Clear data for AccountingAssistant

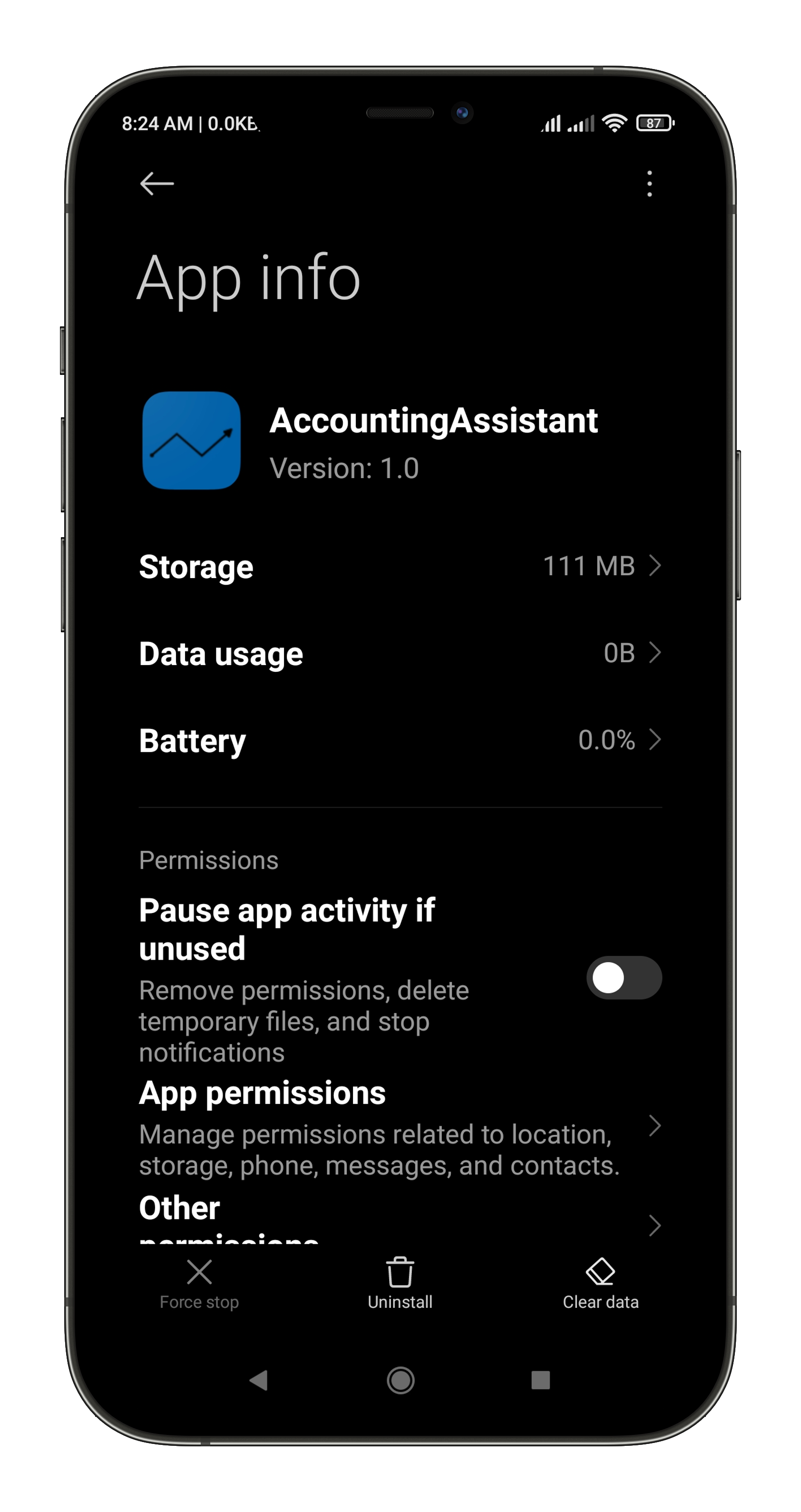click(600, 1284)
